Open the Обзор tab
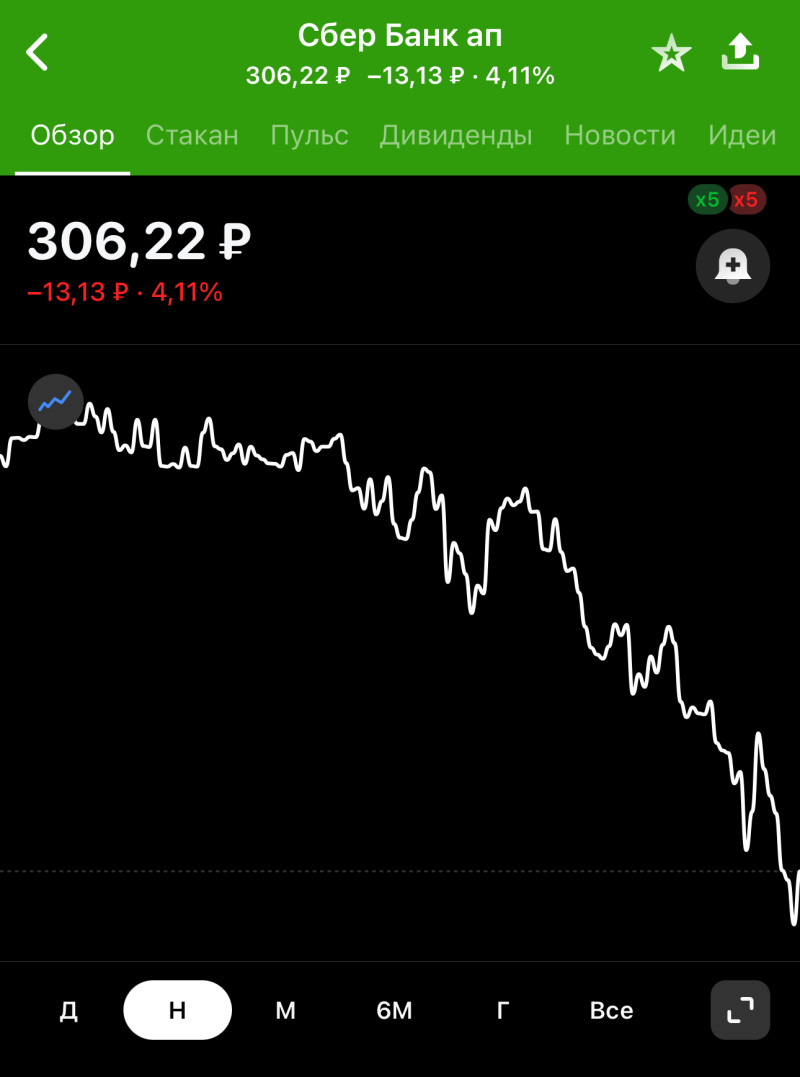800x1077 pixels. [72, 135]
